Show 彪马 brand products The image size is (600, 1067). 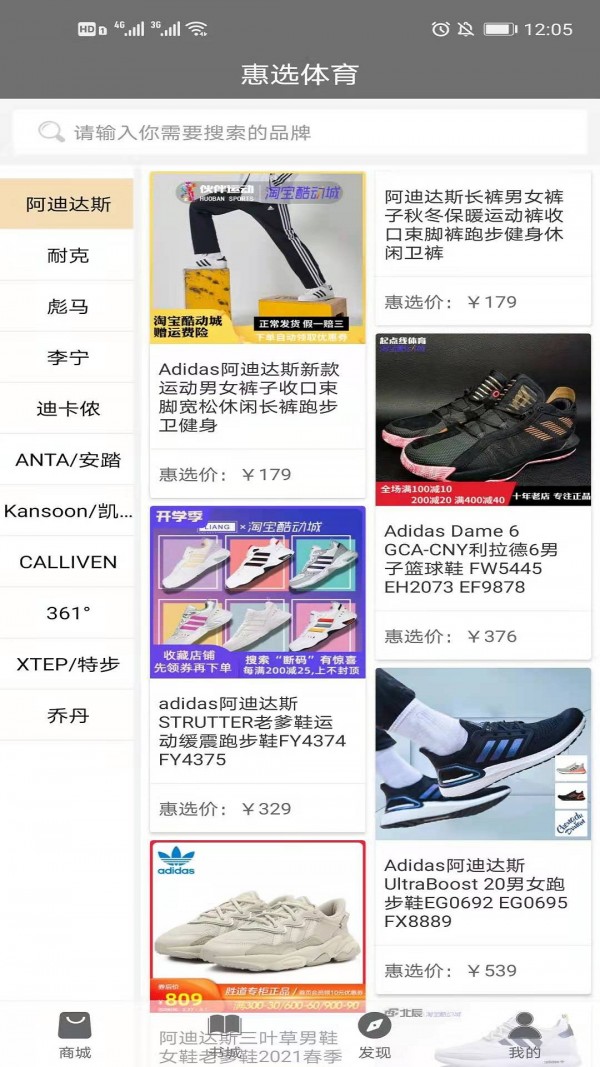pyautogui.click(x=67, y=307)
